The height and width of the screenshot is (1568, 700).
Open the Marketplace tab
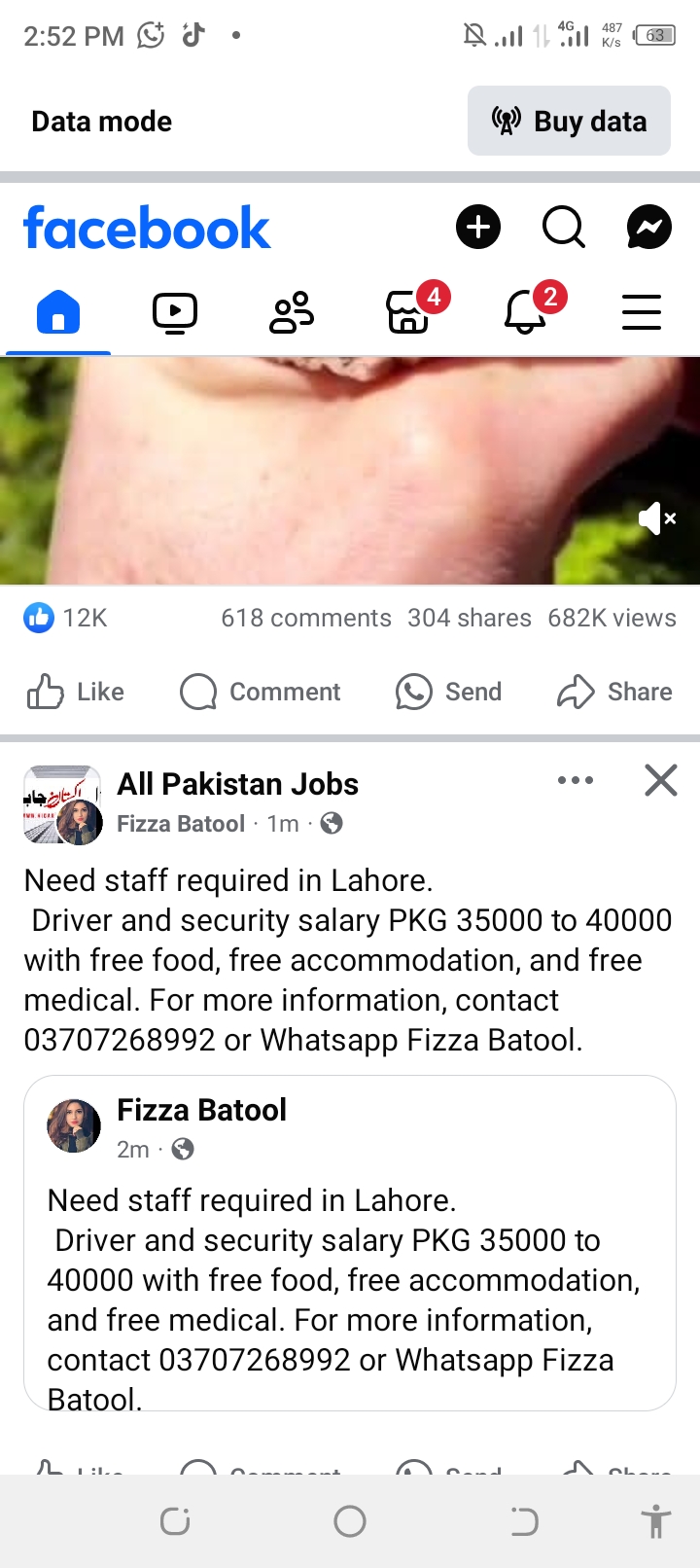coord(408,313)
